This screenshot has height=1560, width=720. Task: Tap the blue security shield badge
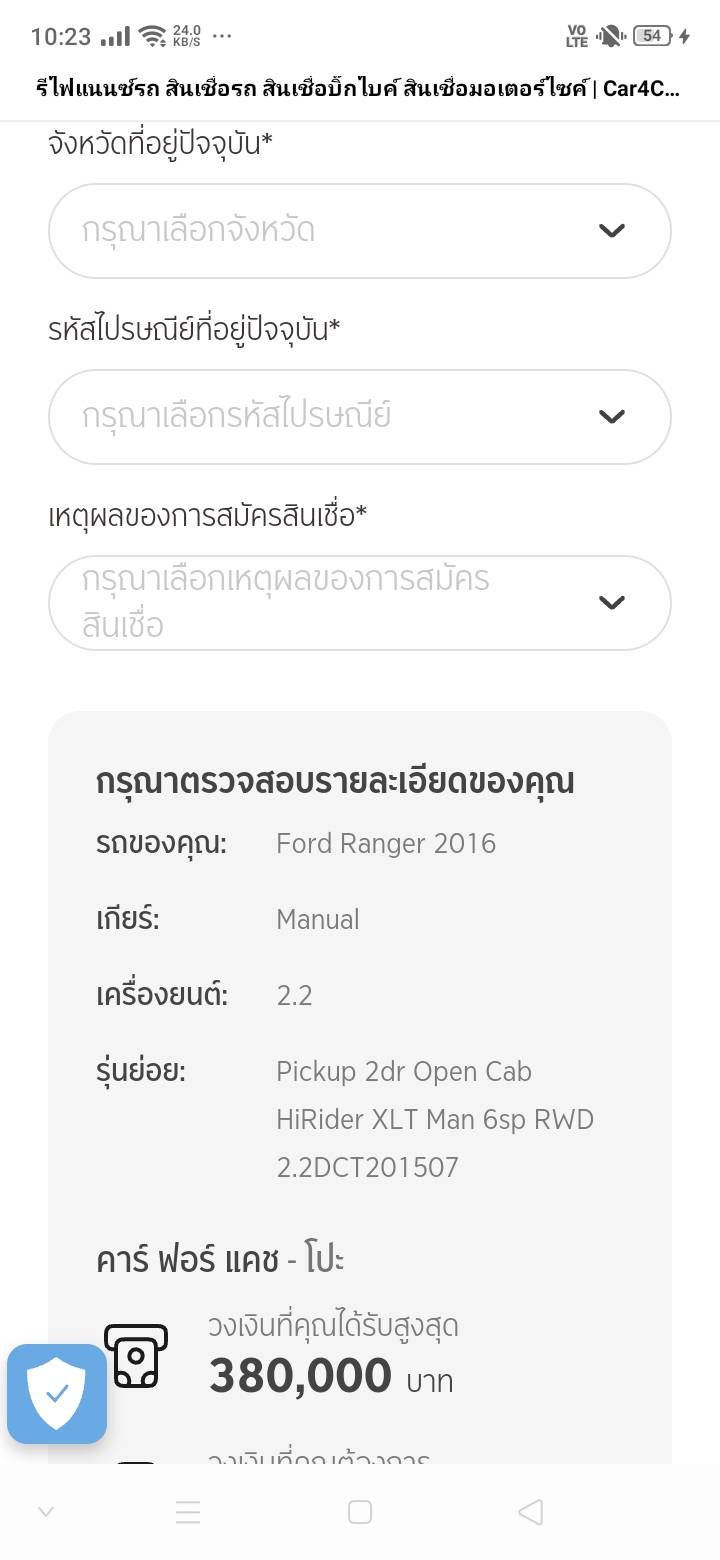pos(57,1393)
